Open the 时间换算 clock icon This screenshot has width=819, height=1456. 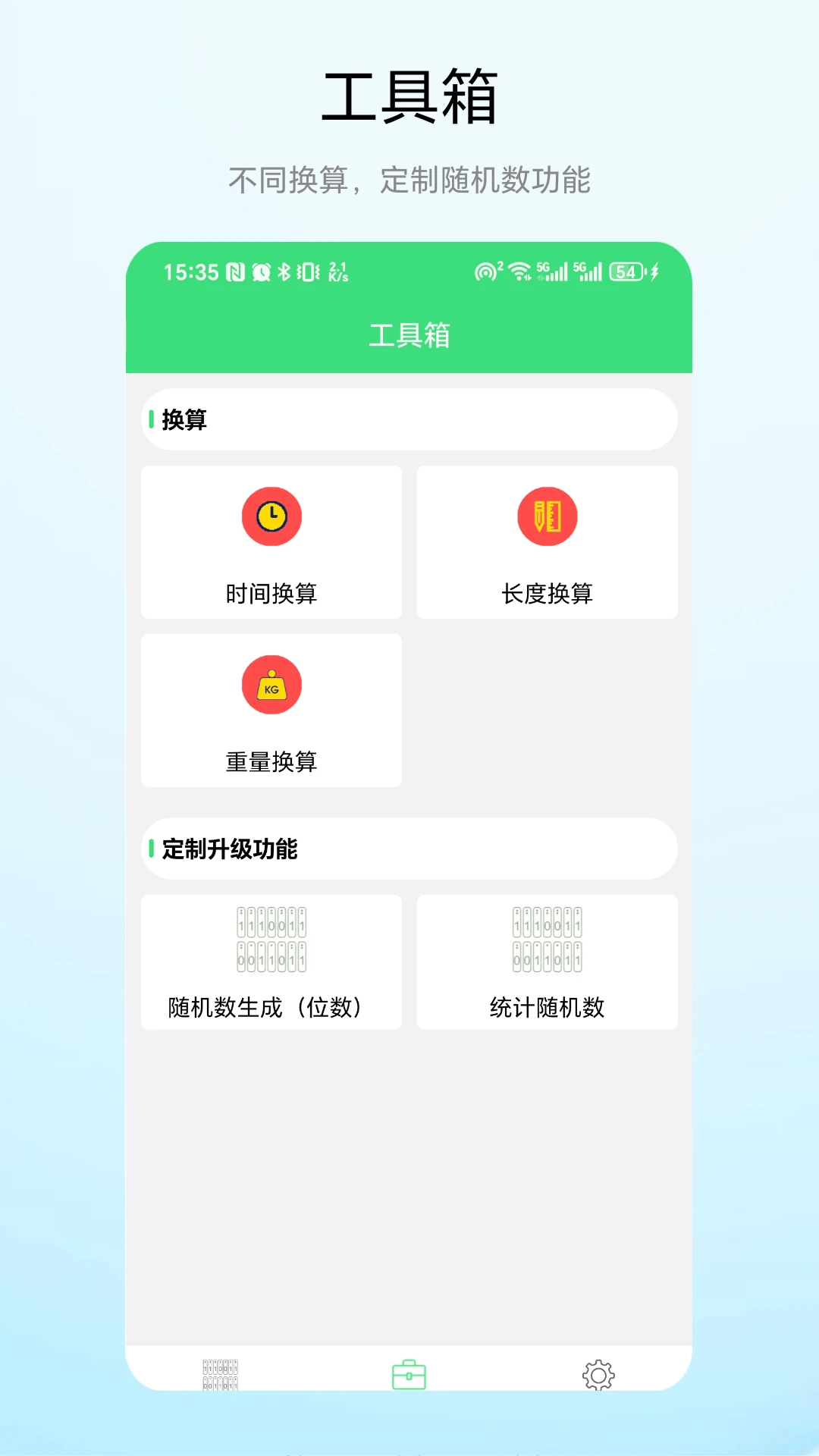(x=271, y=516)
